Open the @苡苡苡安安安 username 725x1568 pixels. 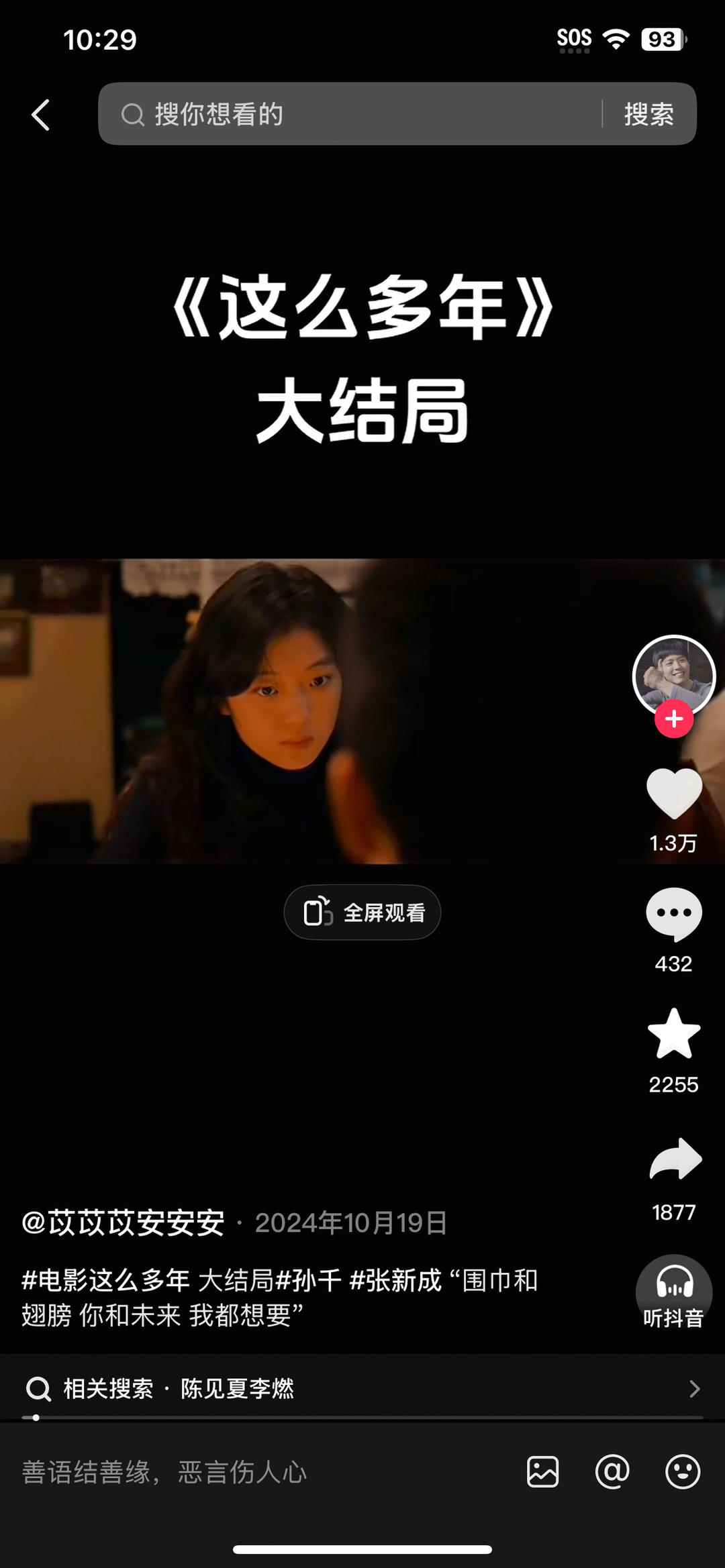click(x=124, y=1222)
